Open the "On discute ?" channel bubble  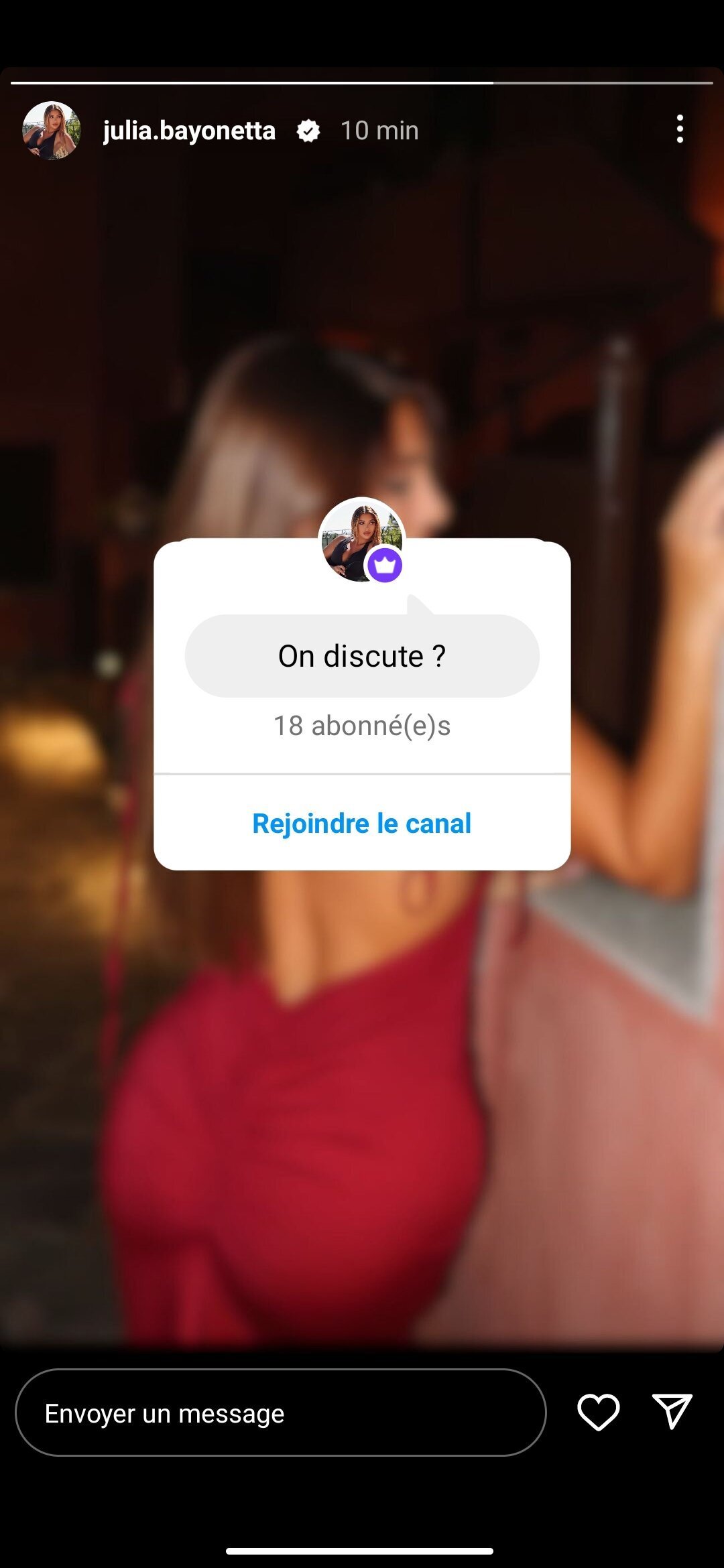(x=362, y=655)
